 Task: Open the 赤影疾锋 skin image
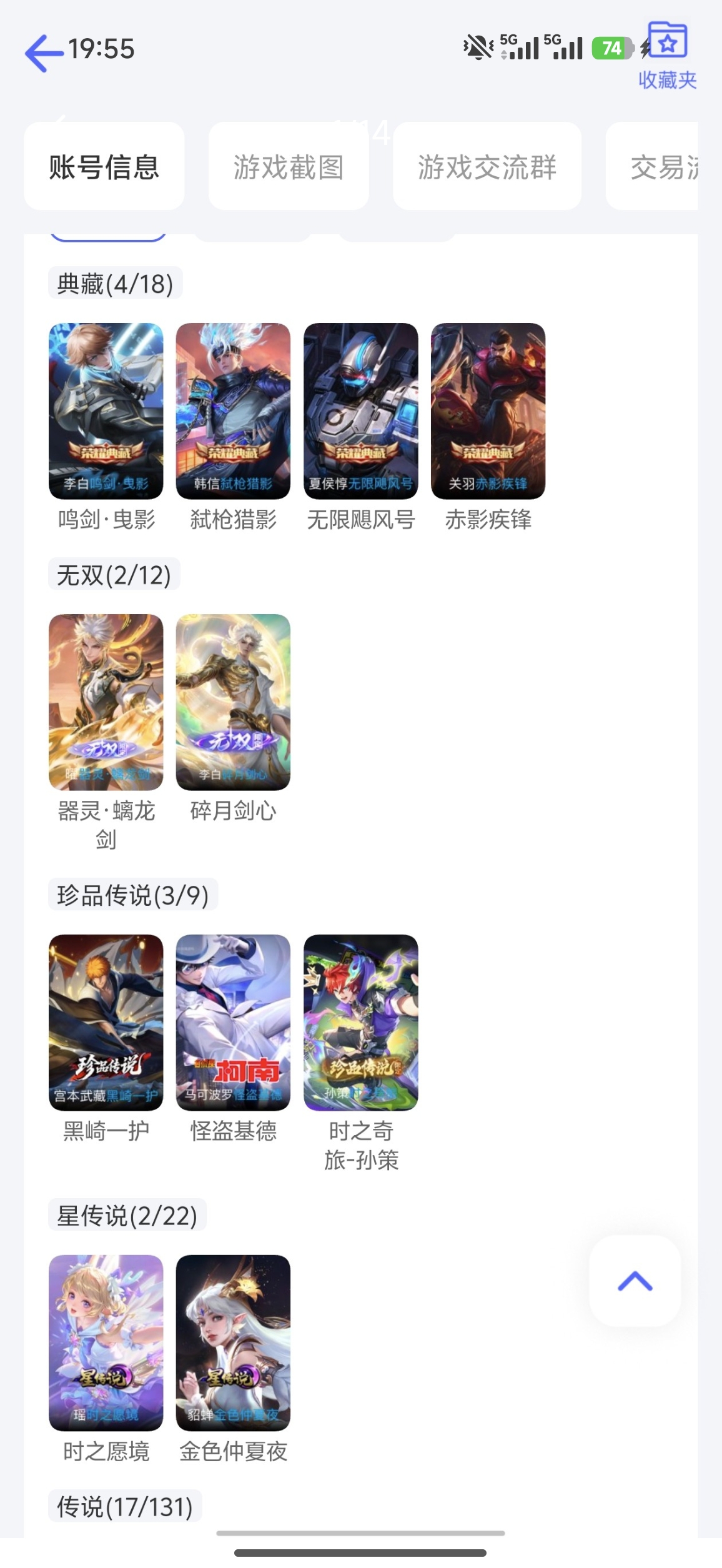click(x=488, y=411)
